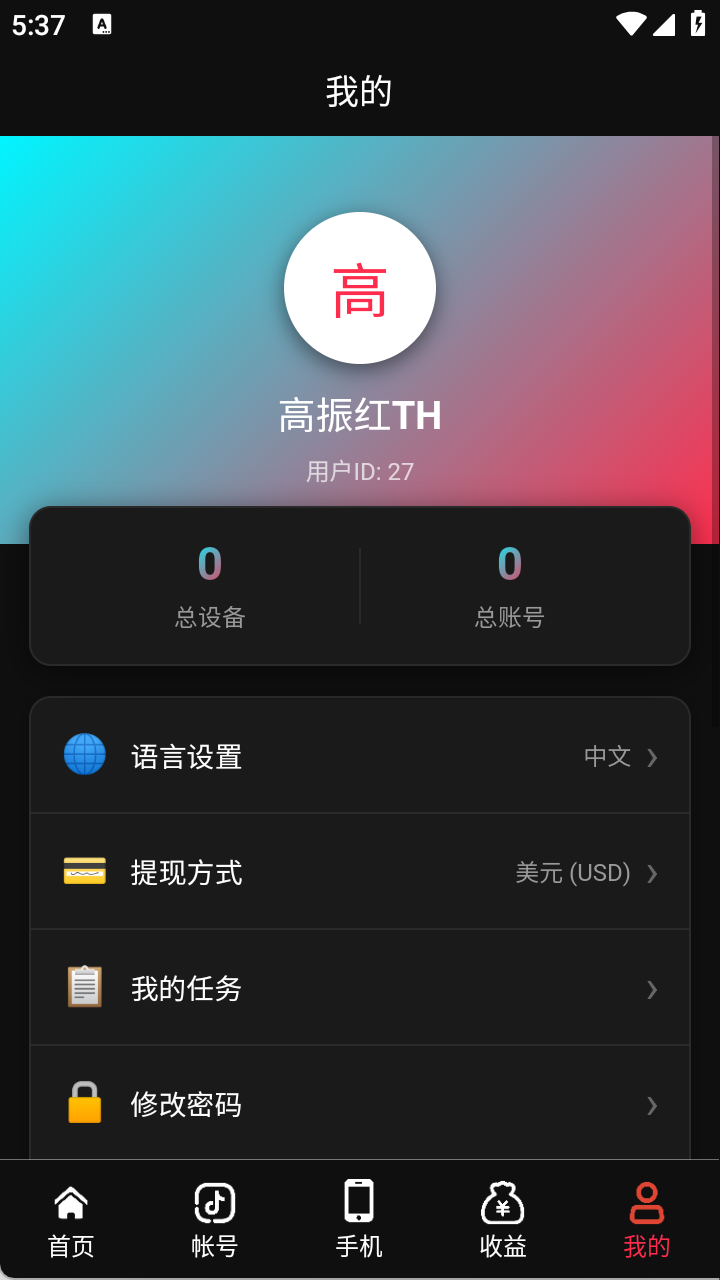Switch to the 首页 tab
Screen dimensions: 720x1280
coord(71,1220)
